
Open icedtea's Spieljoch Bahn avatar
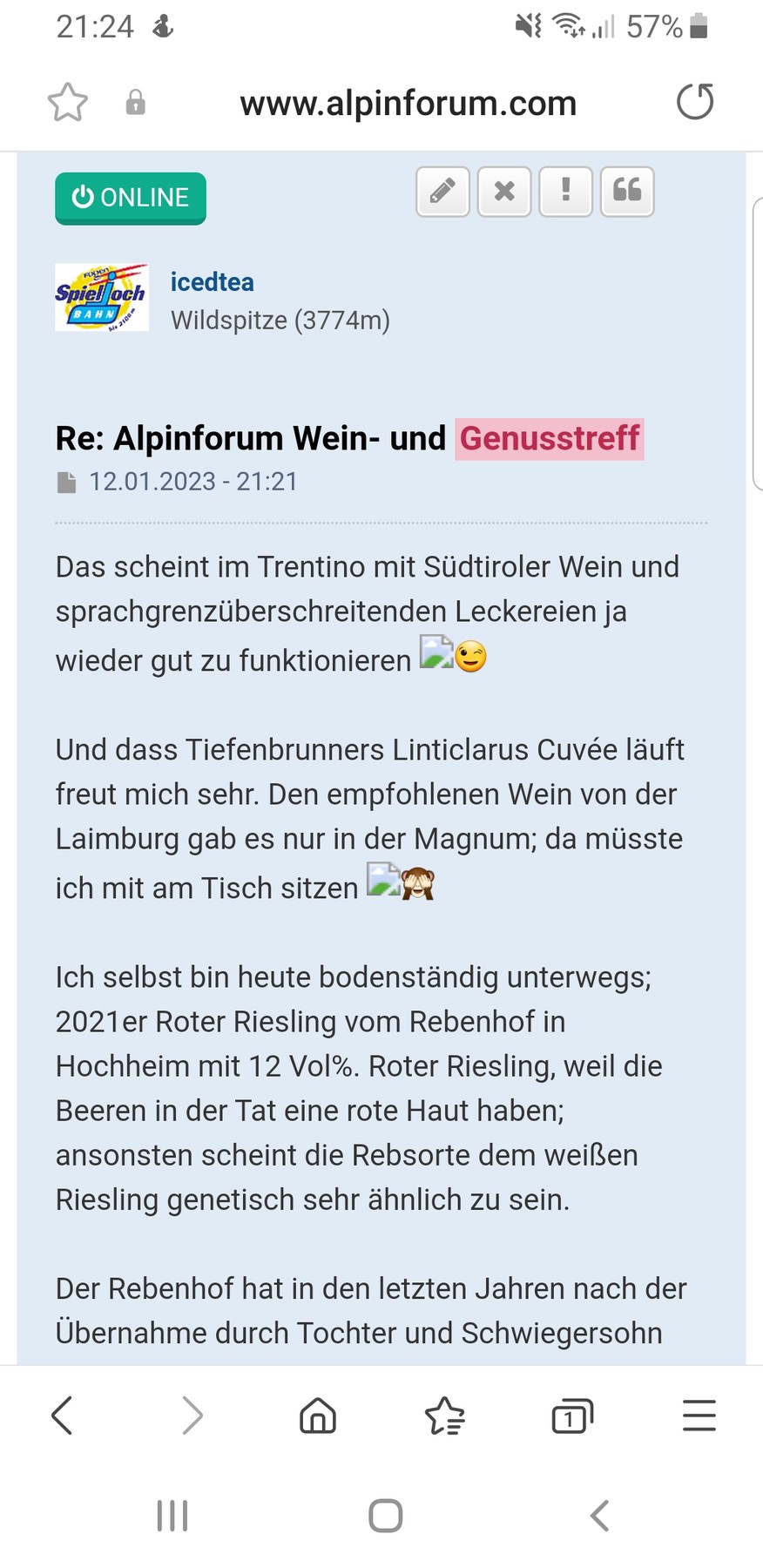pos(102,297)
